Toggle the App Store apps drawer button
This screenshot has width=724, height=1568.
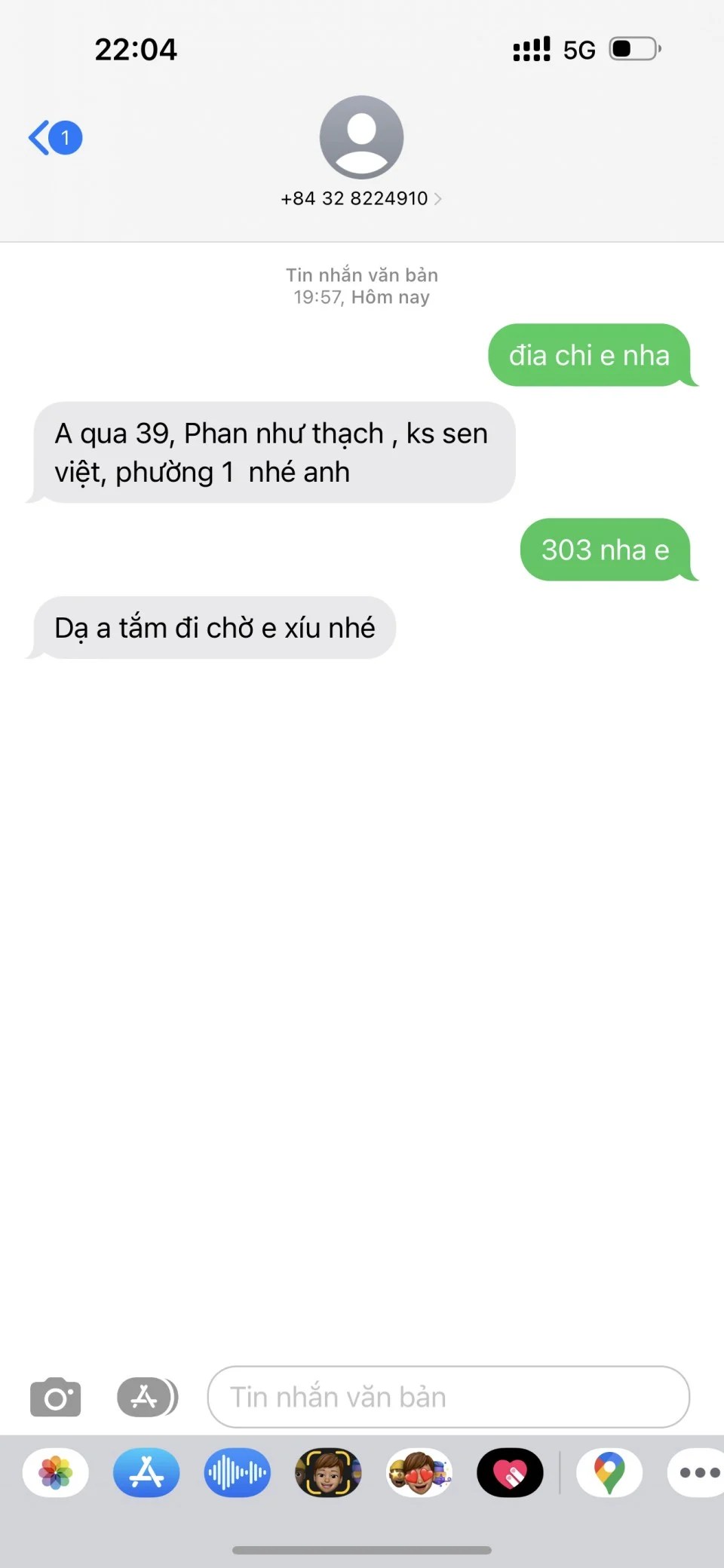(x=147, y=1397)
